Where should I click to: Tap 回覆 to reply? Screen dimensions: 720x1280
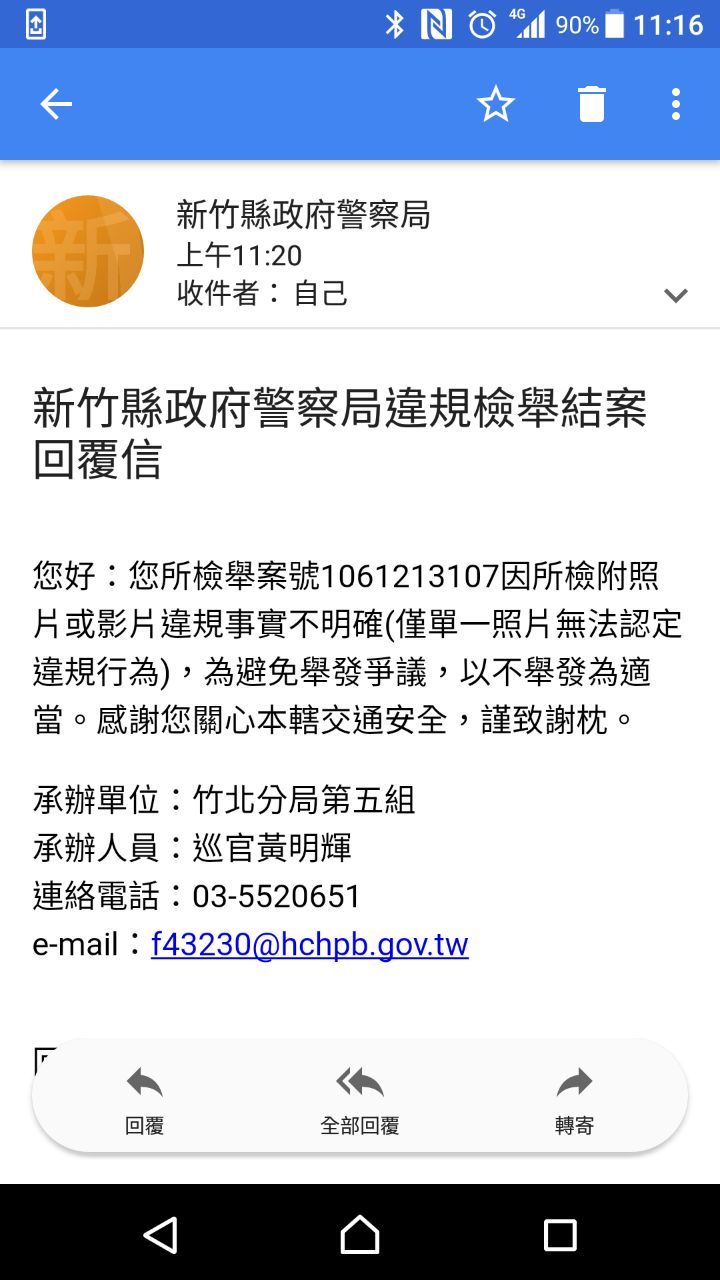(144, 1098)
